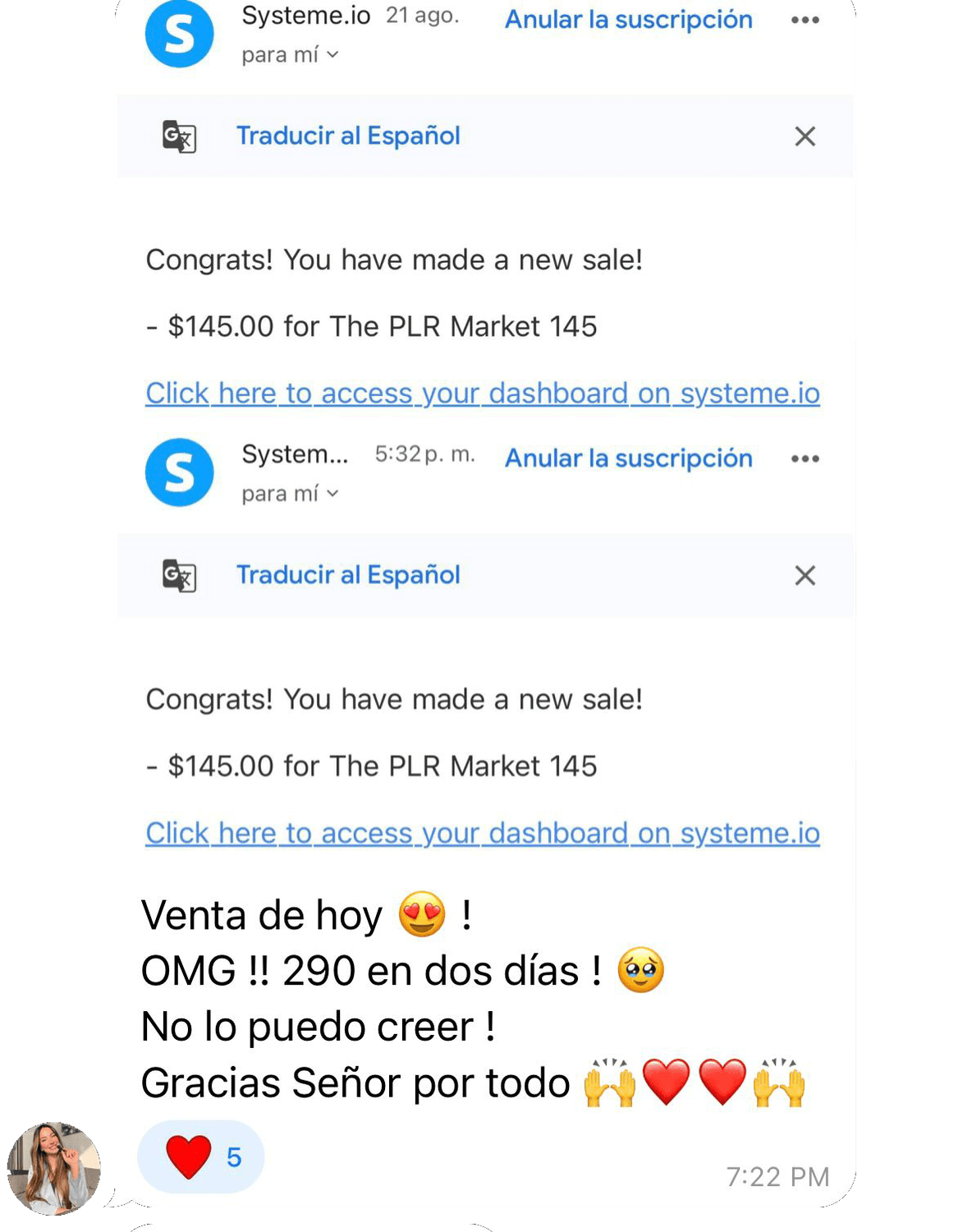Open the sender's profile avatar

click(54, 1168)
